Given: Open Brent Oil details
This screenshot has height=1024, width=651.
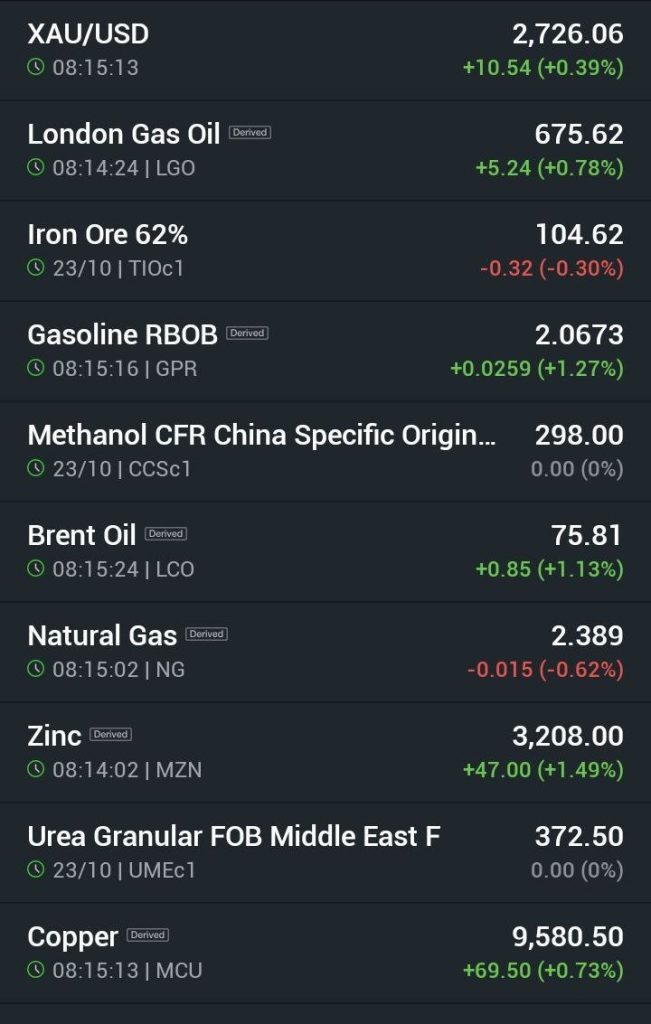Looking at the screenshot, I should coord(325,551).
